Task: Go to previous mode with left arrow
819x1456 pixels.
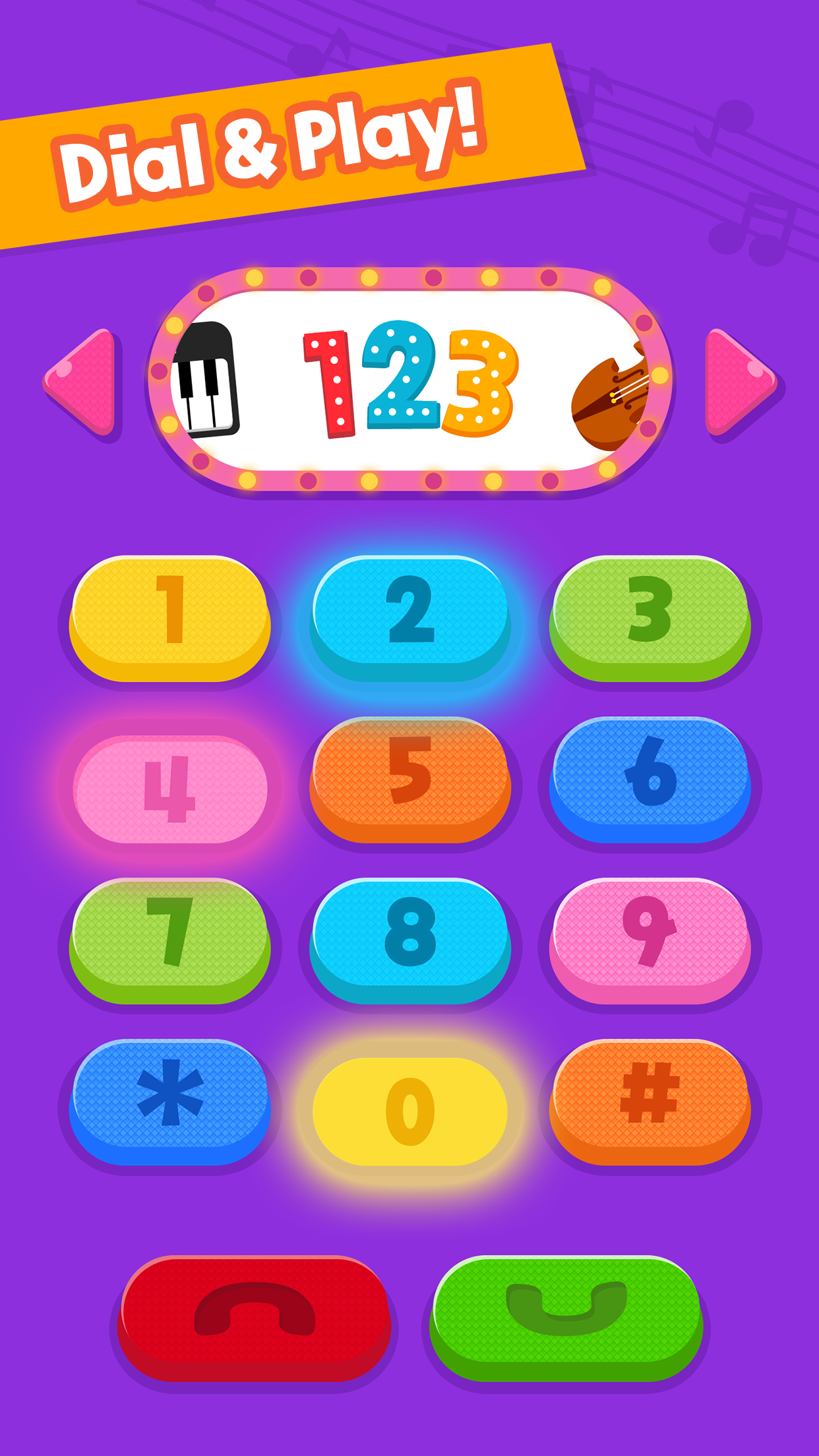Action: tap(82, 382)
